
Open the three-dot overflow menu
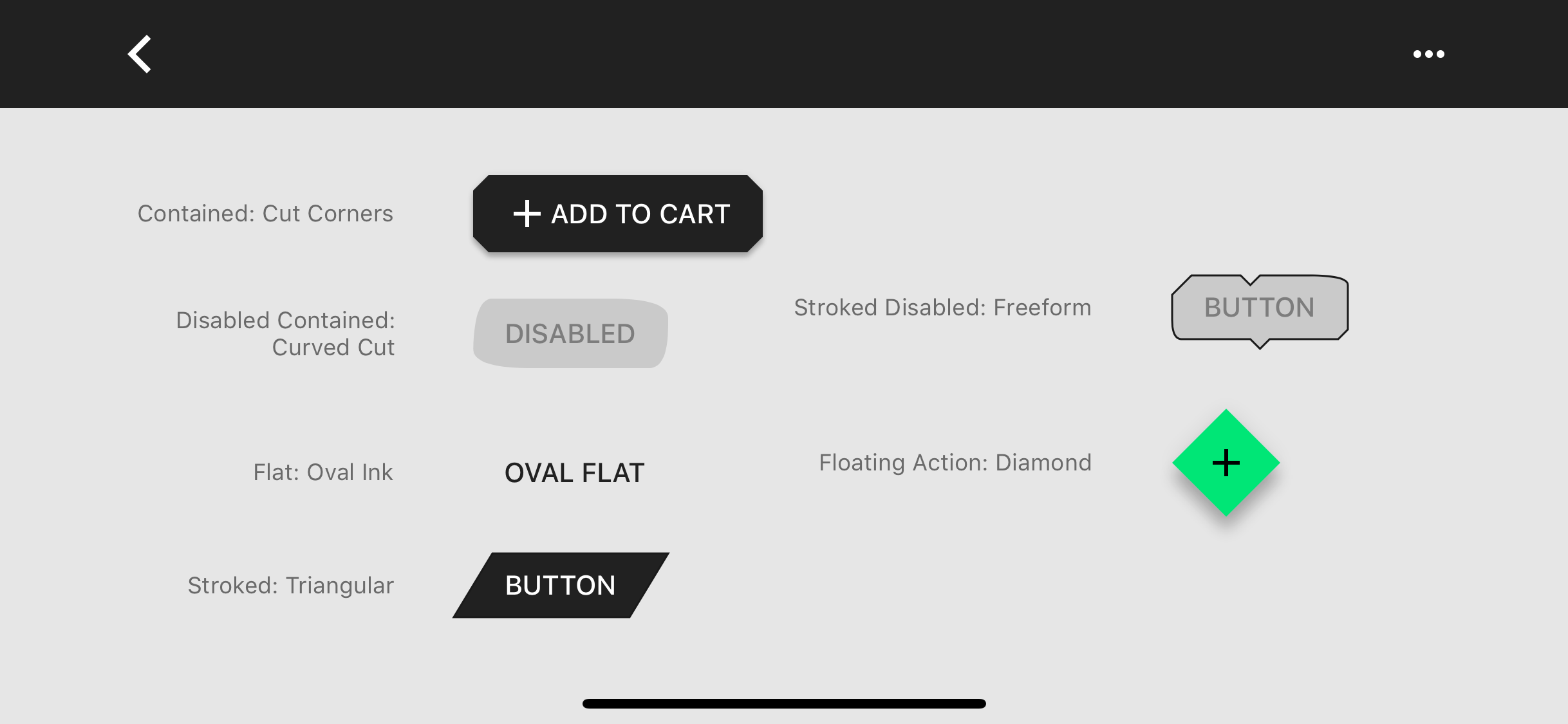(1428, 54)
